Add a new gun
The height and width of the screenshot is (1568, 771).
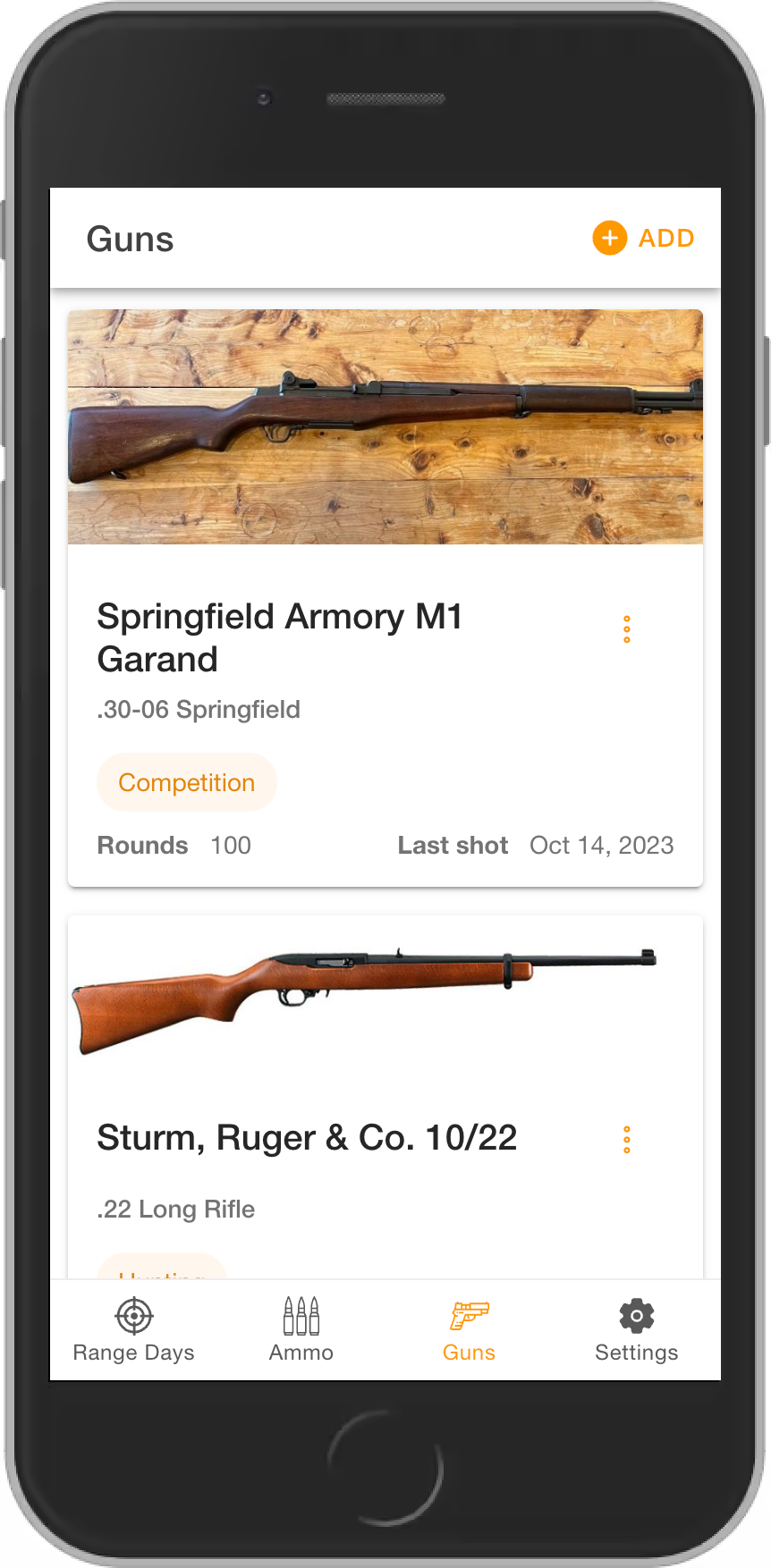pos(643,239)
